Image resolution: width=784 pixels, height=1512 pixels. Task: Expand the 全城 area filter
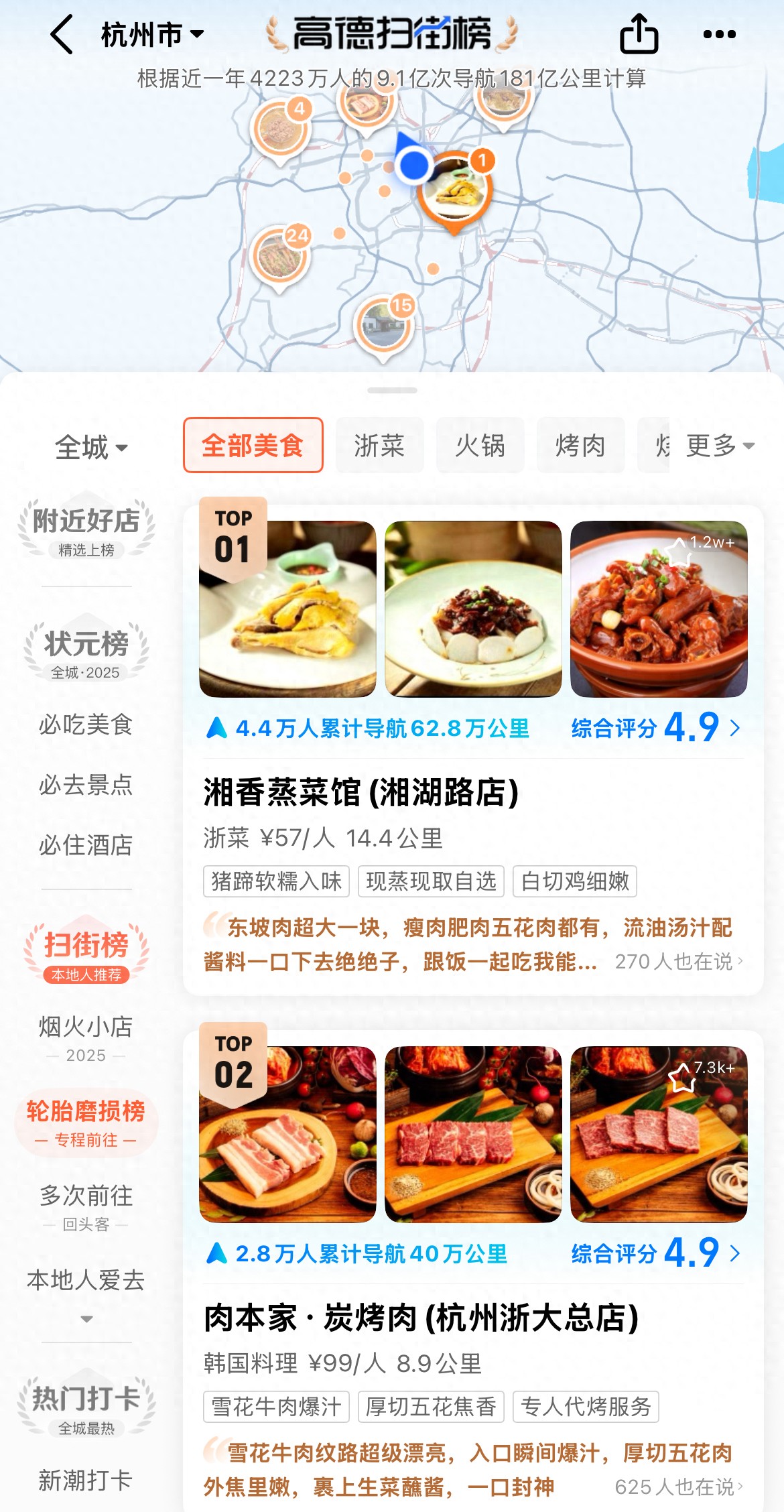coord(91,447)
